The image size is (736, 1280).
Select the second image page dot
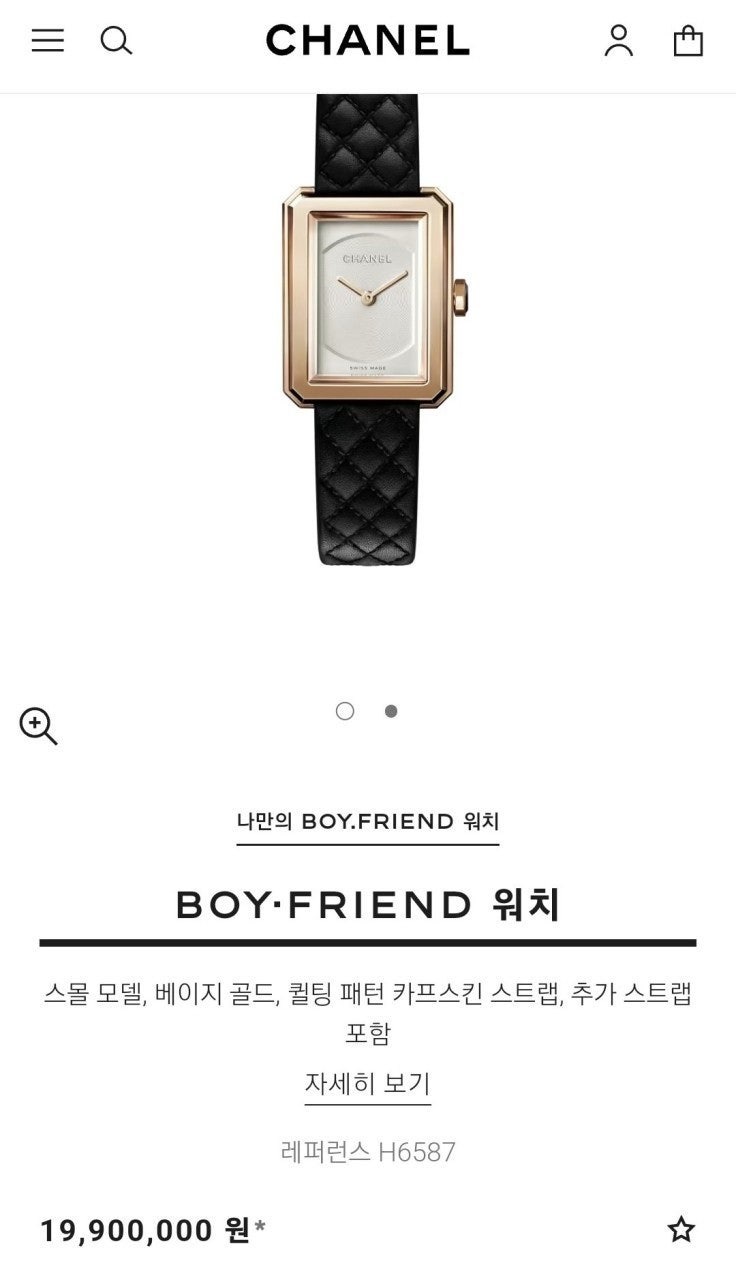coord(391,711)
